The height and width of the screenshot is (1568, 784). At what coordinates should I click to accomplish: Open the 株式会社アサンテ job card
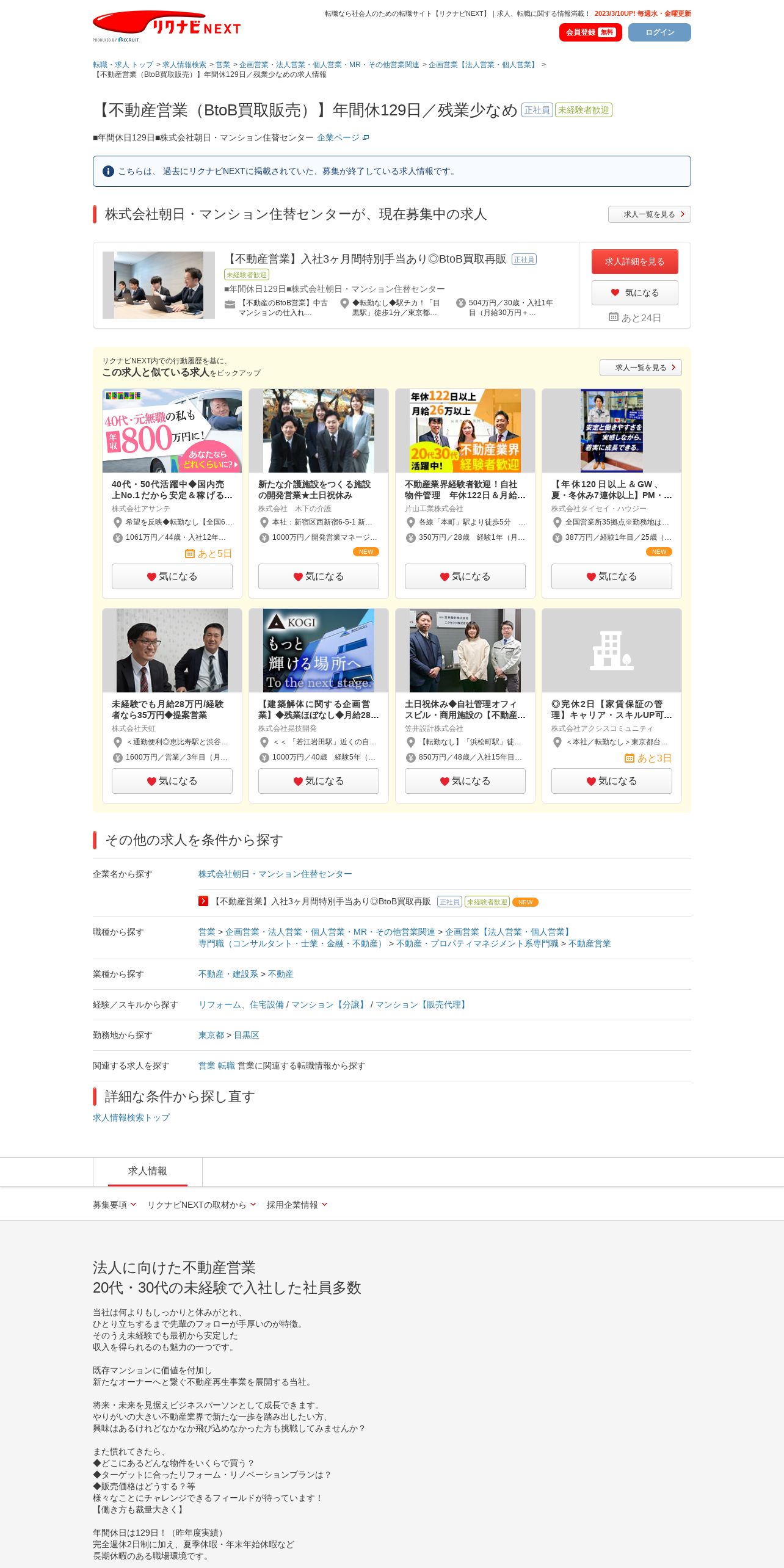[x=172, y=490]
